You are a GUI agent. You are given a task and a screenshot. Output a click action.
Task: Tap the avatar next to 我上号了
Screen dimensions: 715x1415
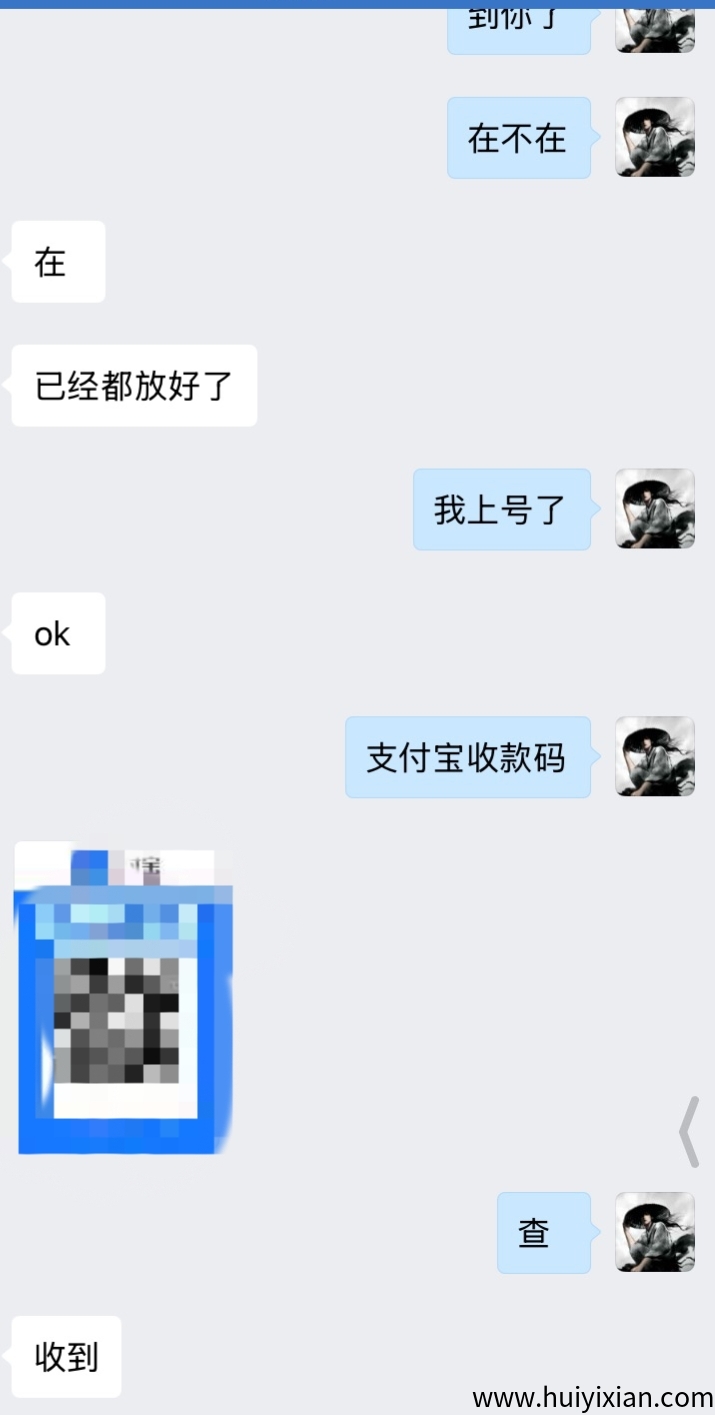pos(654,509)
